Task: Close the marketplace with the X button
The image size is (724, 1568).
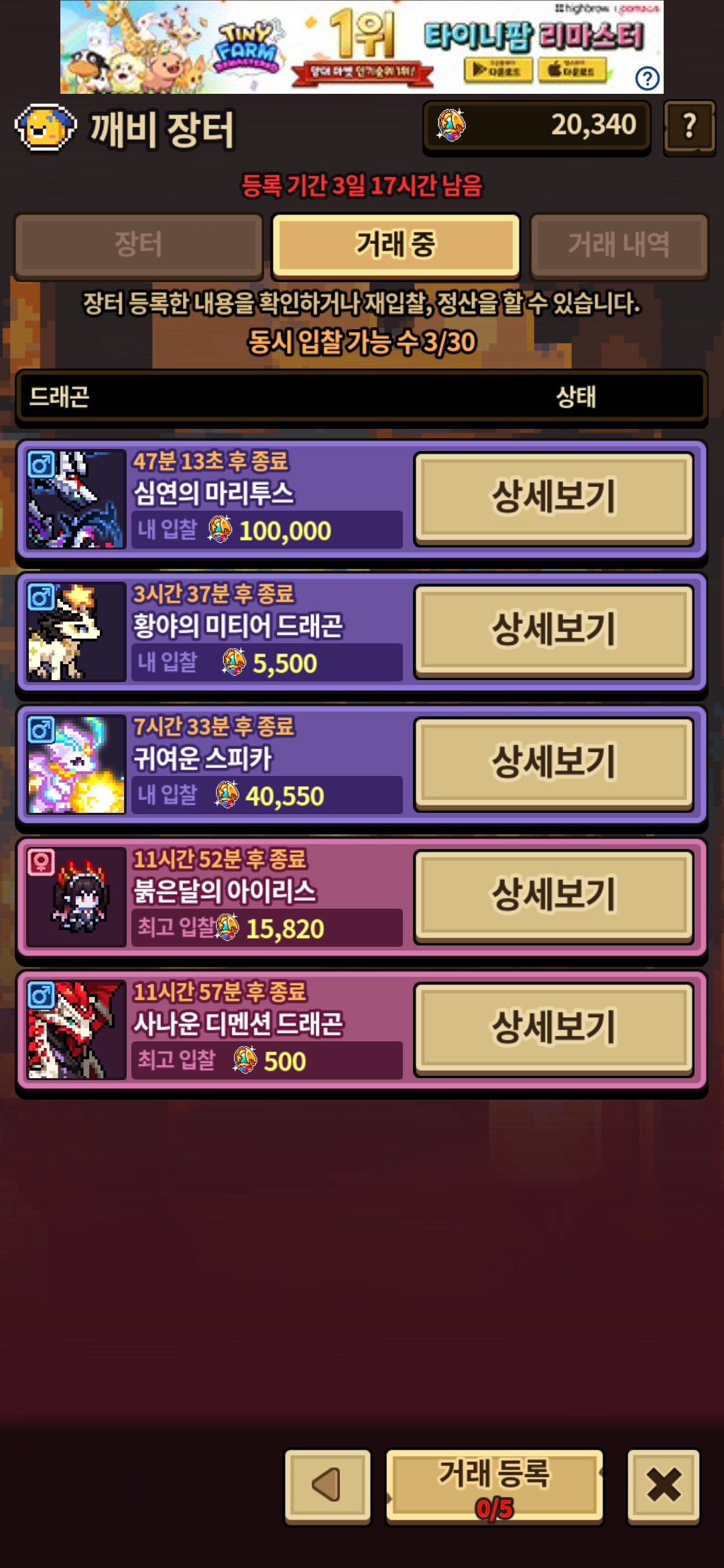Action: tap(664, 1485)
